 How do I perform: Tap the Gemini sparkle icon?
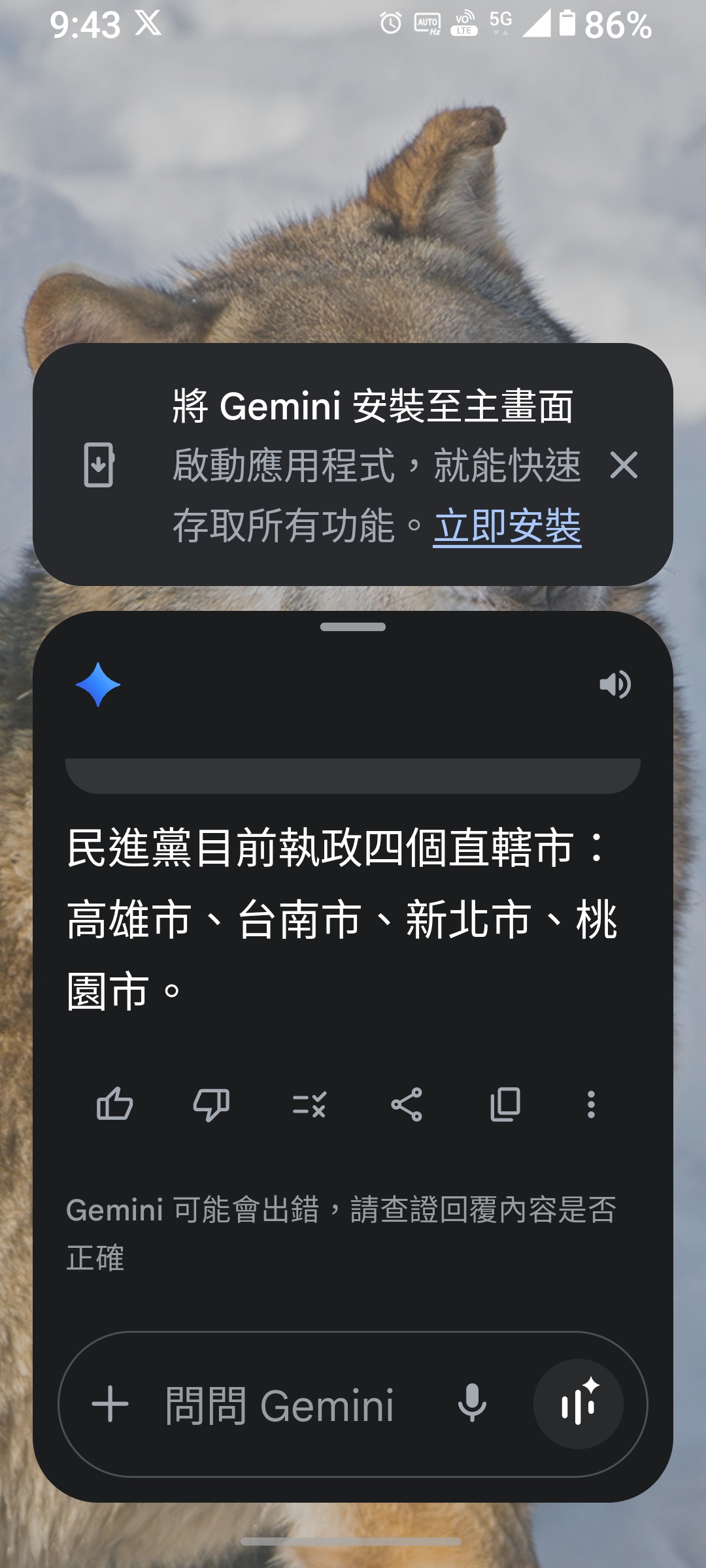click(x=98, y=685)
